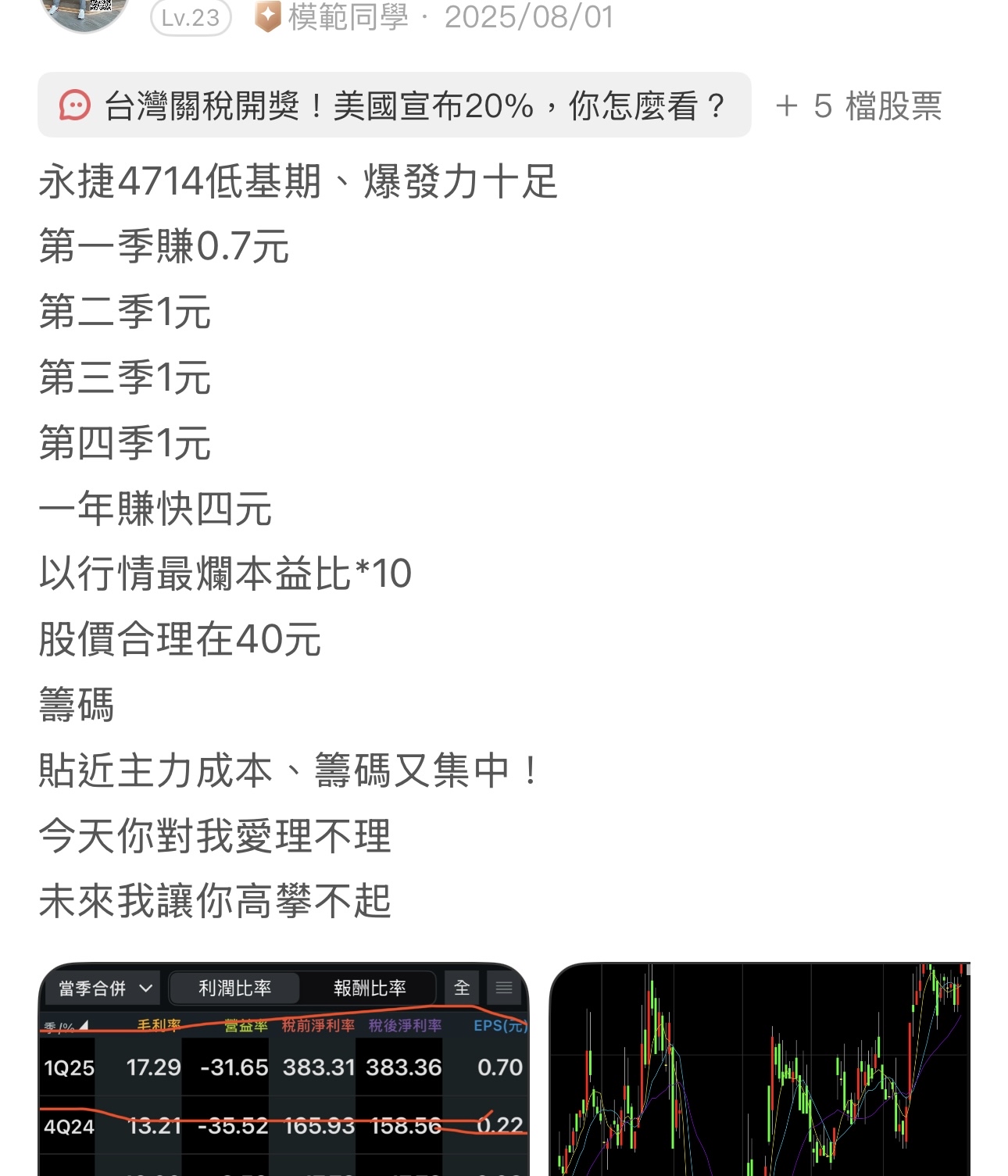The image size is (1008, 1176).
Task: Enlarge the candlestick chart image
Action: [x=760, y=1069]
